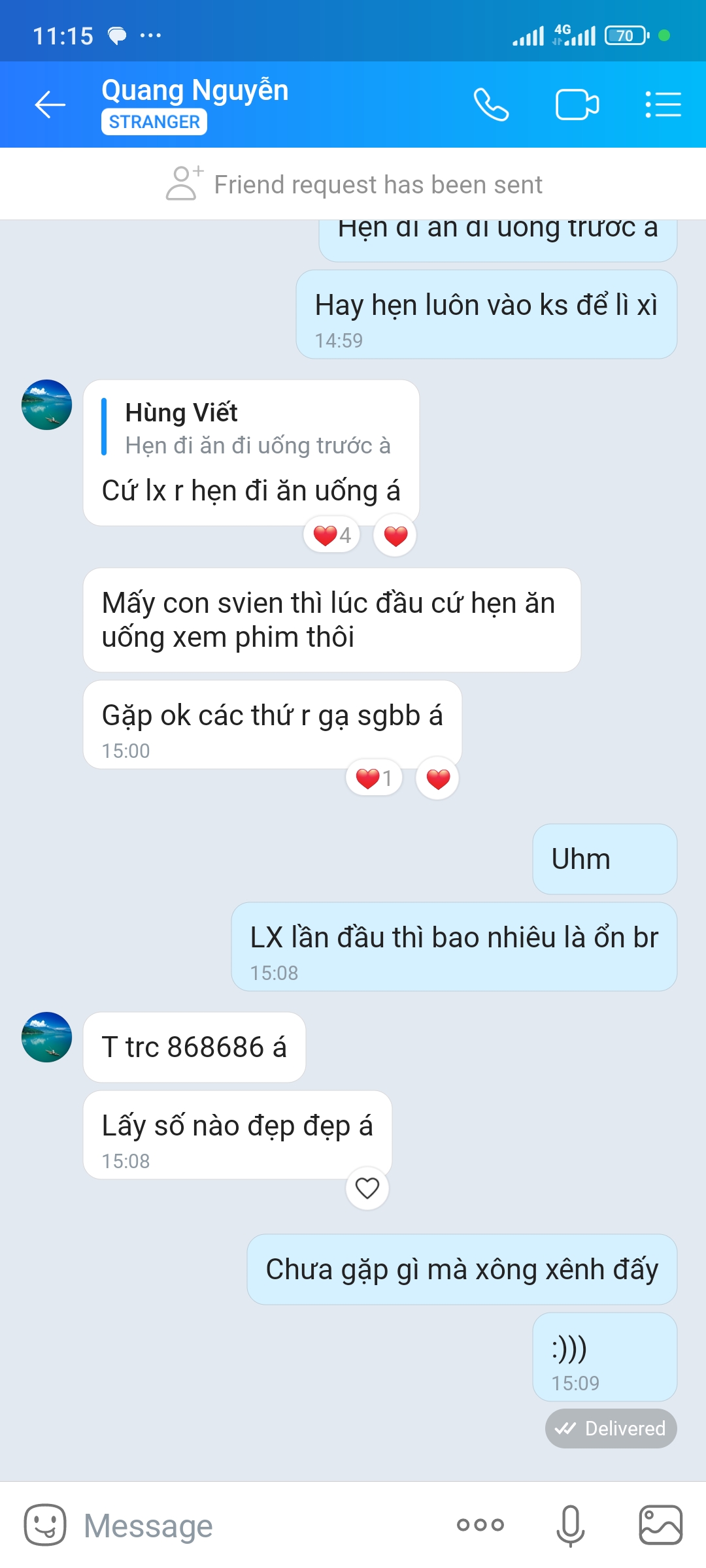Tap heart button on "Cứ lx r hẹn đi ăn uống á"
This screenshot has width=706, height=1568.
coord(395,536)
